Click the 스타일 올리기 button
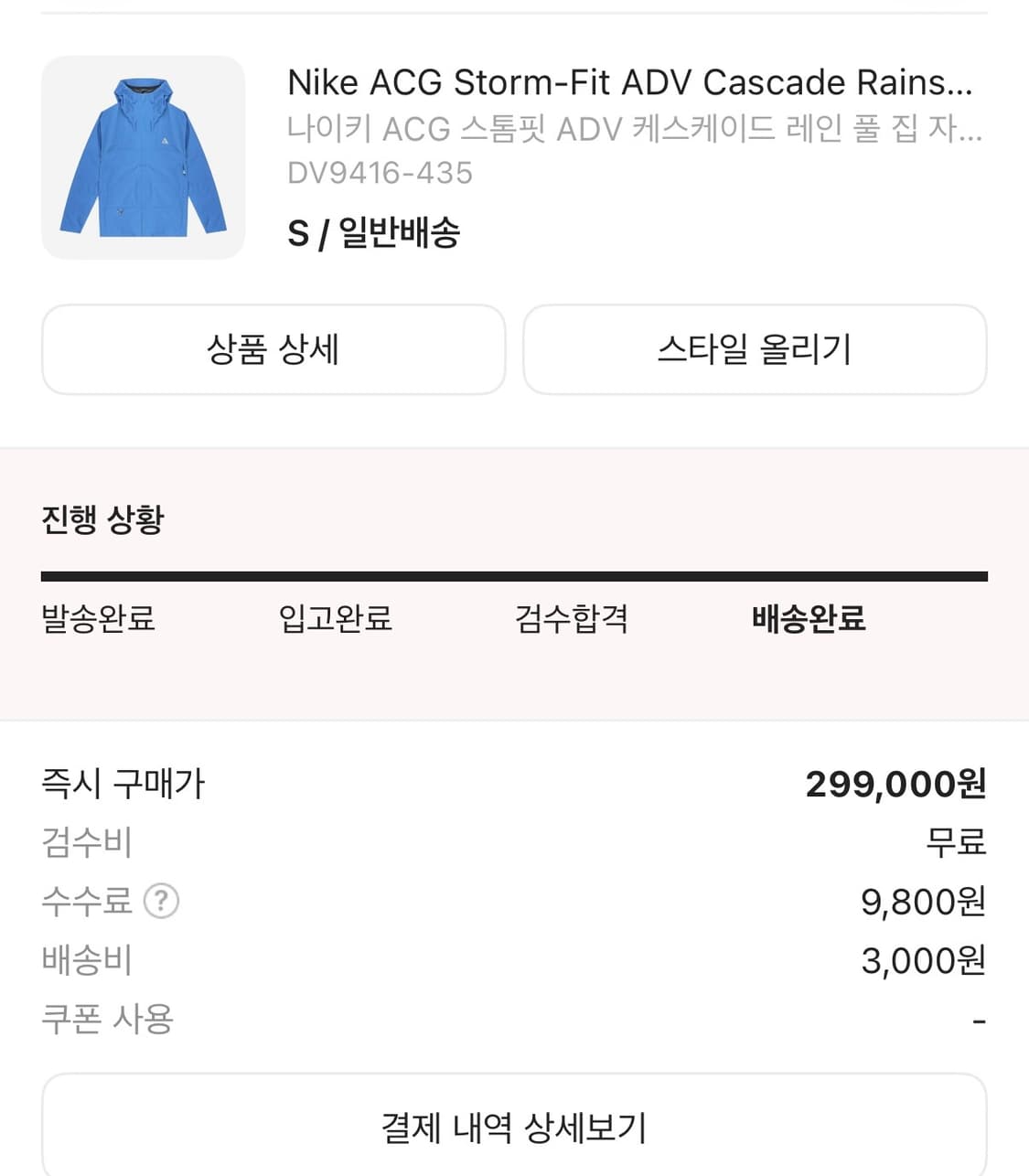This screenshot has height=1176, width=1029. [755, 350]
